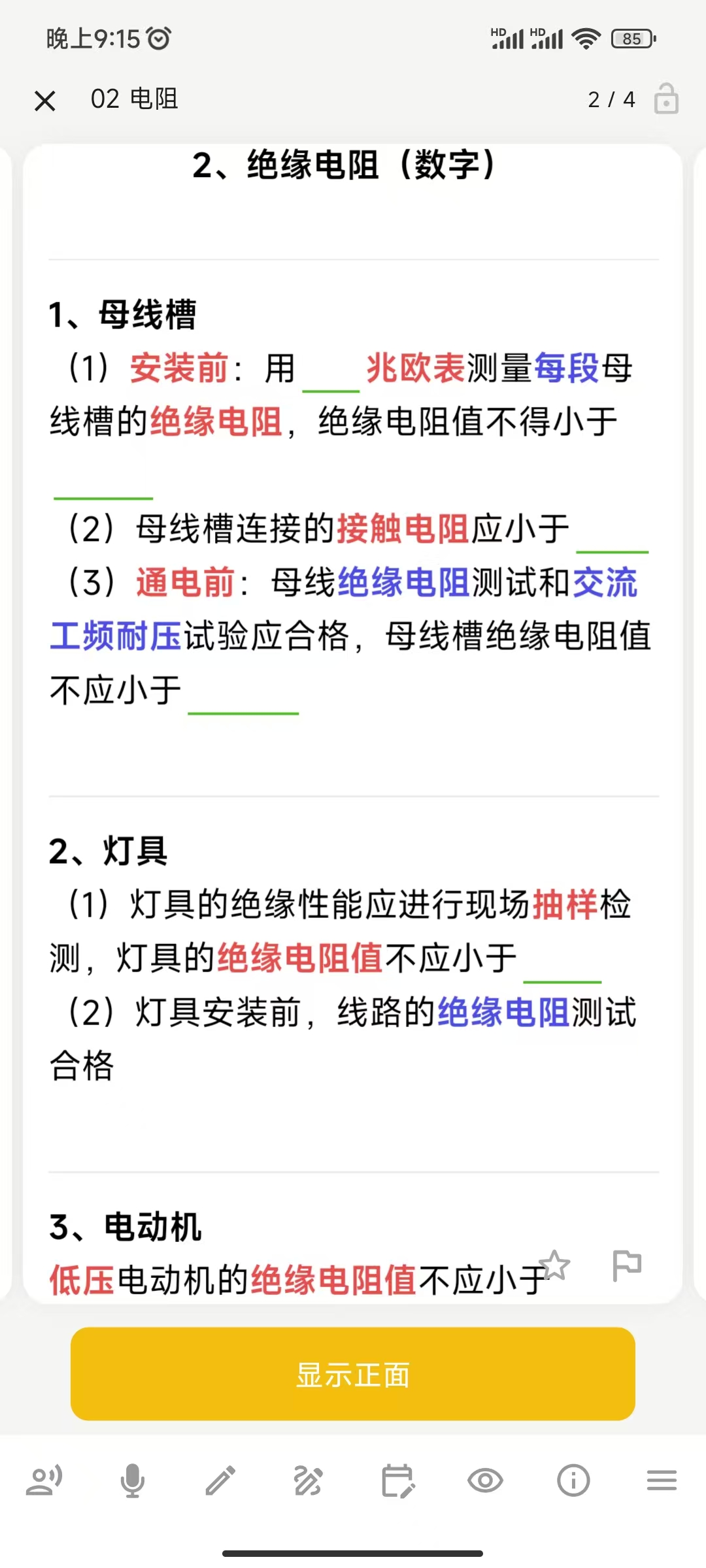Star this flashcard
This screenshot has width=706, height=1568.
pos(555,1266)
